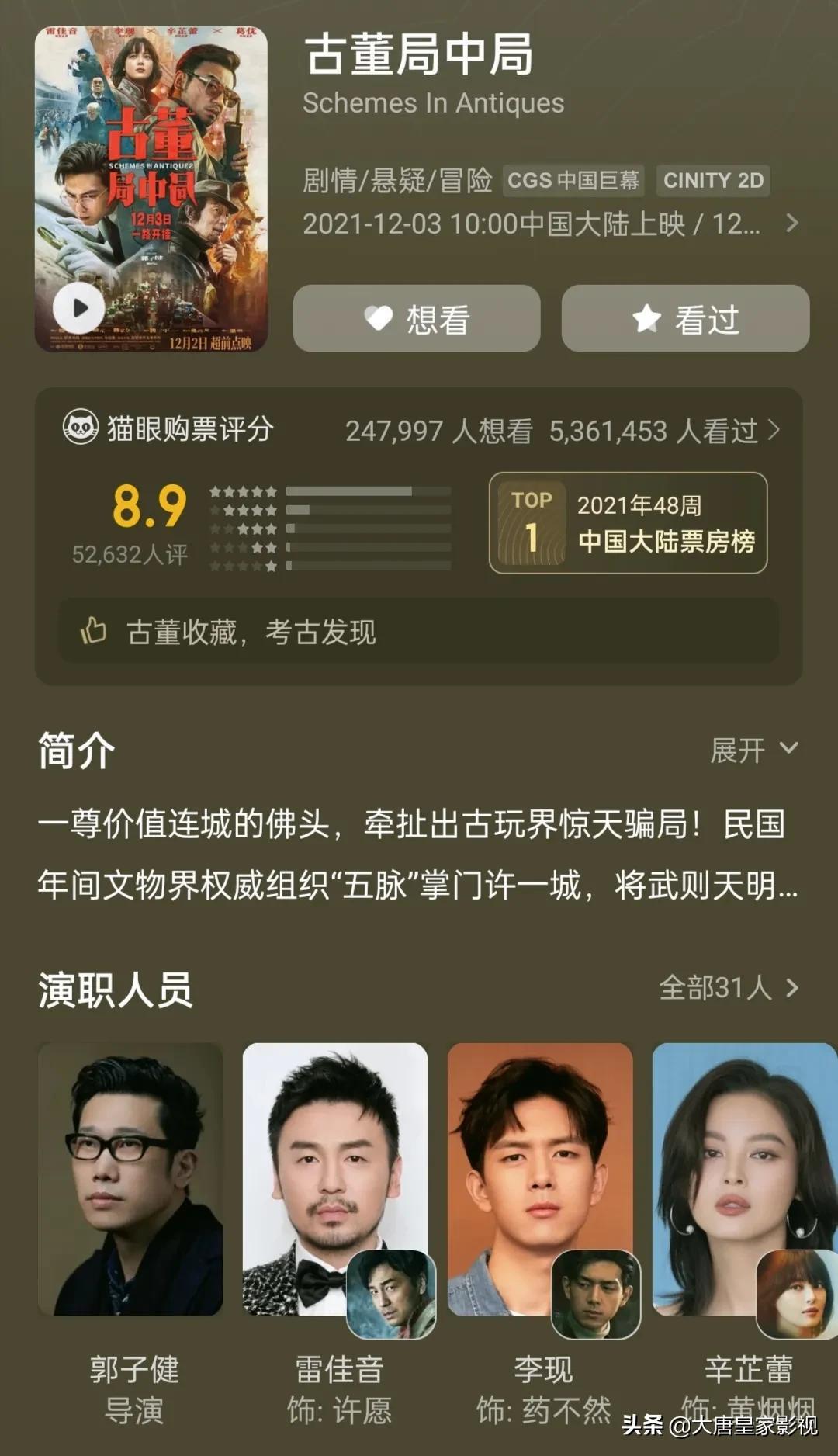Image resolution: width=838 pixels, height=1456 pixels.
Task: Open TOP 1 中国大陆票房榜 ranking card
Action: 628,523
